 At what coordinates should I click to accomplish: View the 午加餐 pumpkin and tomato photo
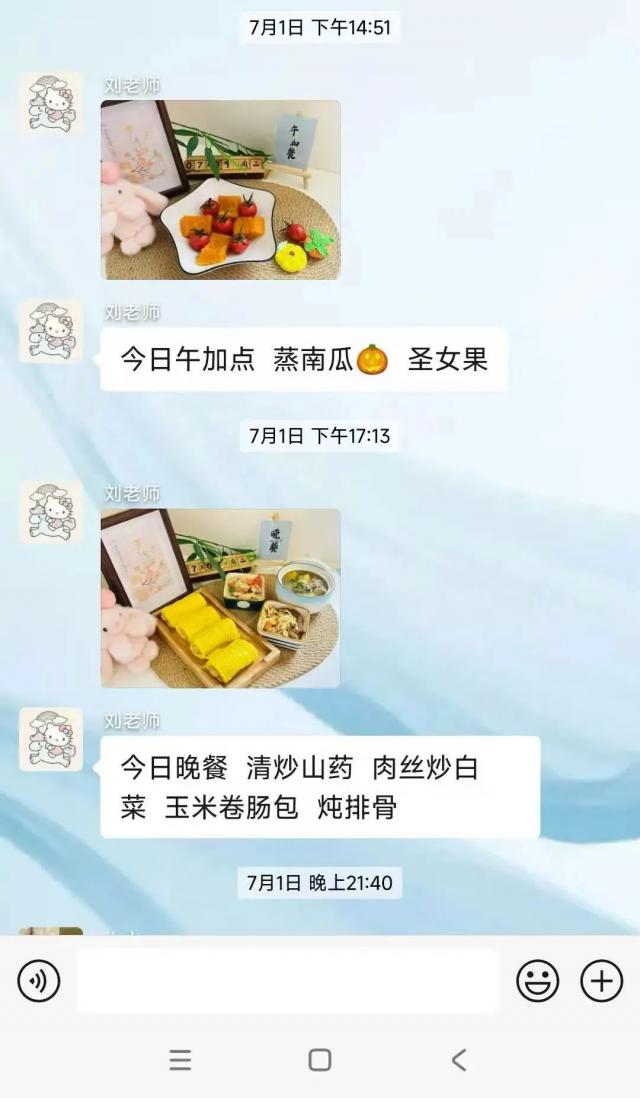pyautogui.click(x=220, y=190)
